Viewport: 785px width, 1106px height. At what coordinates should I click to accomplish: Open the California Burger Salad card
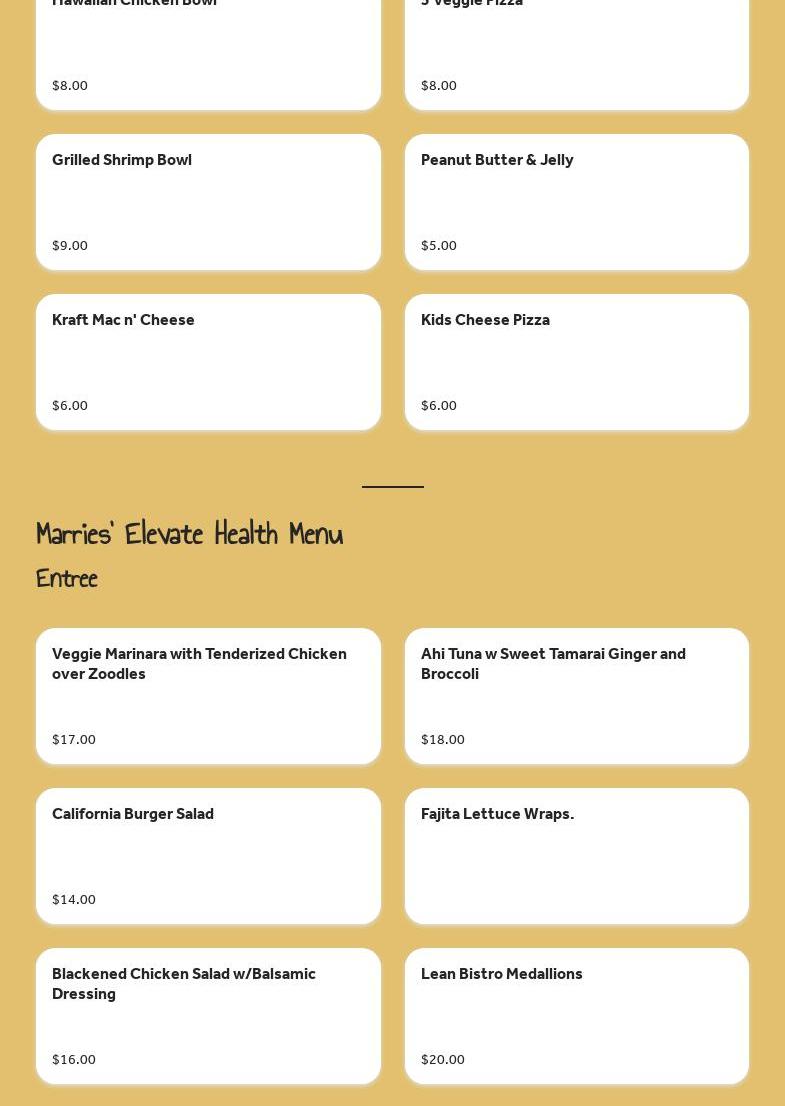tap(208, 856)
